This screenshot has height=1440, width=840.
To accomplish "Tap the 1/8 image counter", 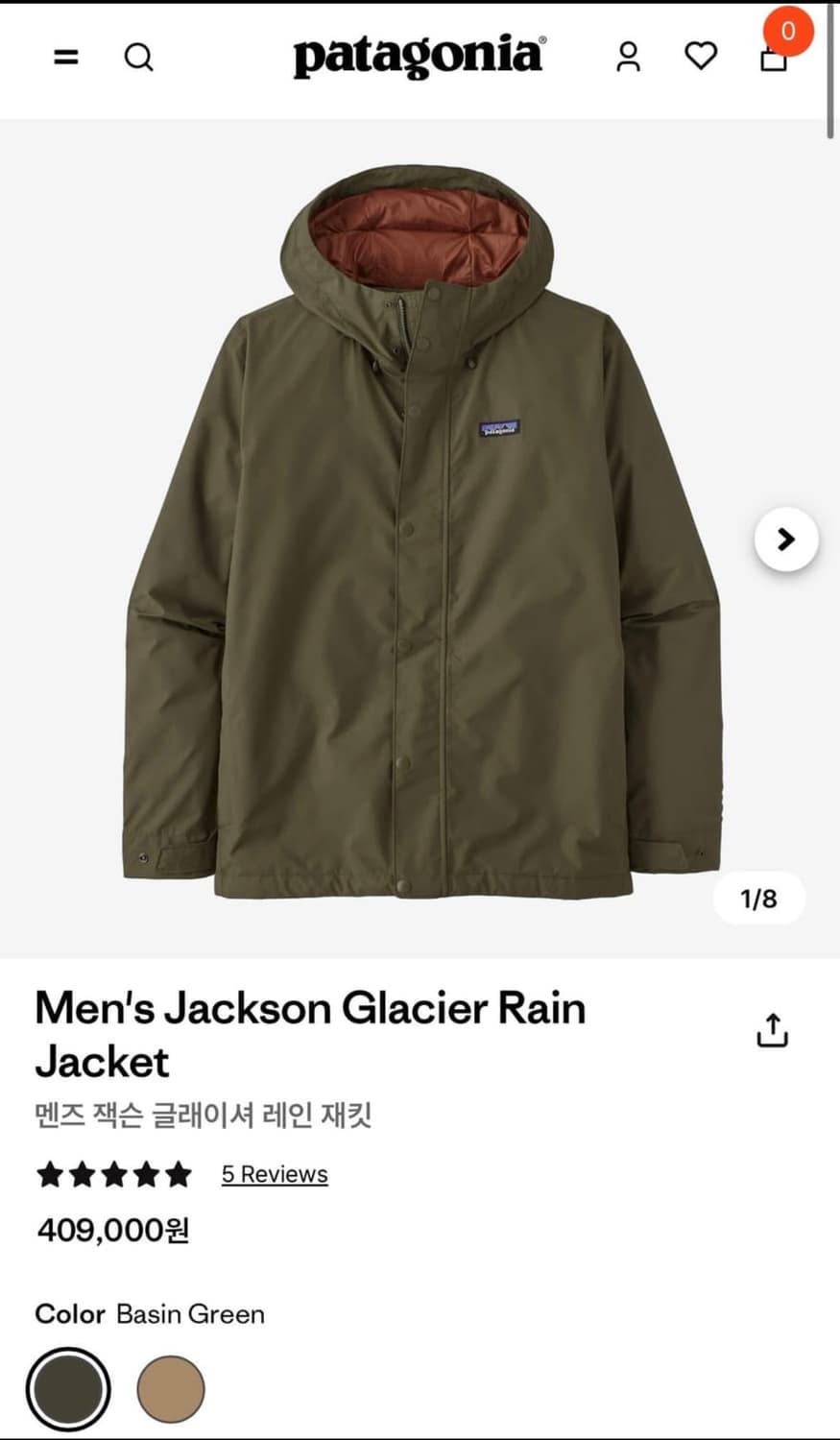I will [x=759, y=899].
